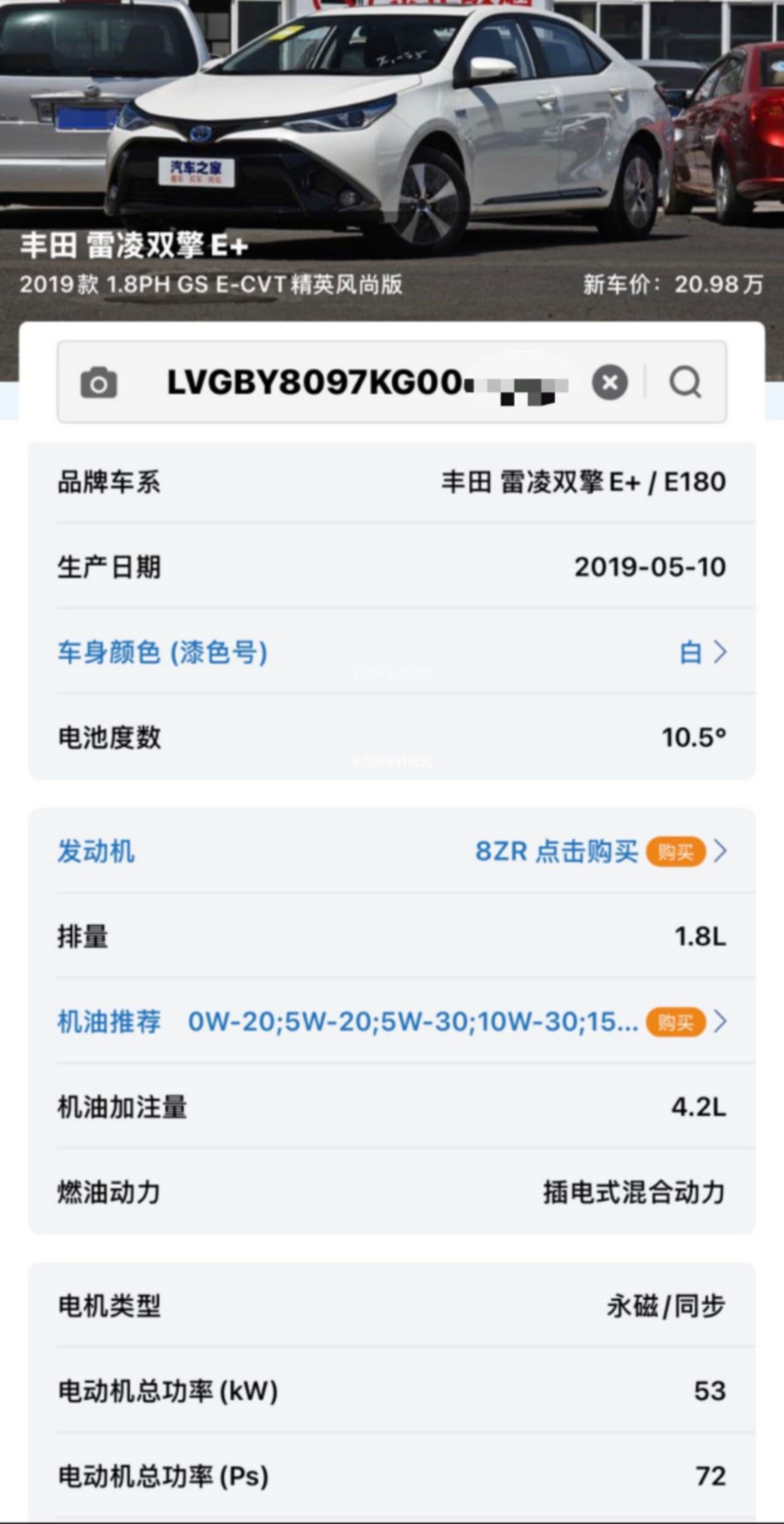This screenshot has width=784, height=1524.
Task: Tap the magnifier search icon
Action: tap(685, 382)
